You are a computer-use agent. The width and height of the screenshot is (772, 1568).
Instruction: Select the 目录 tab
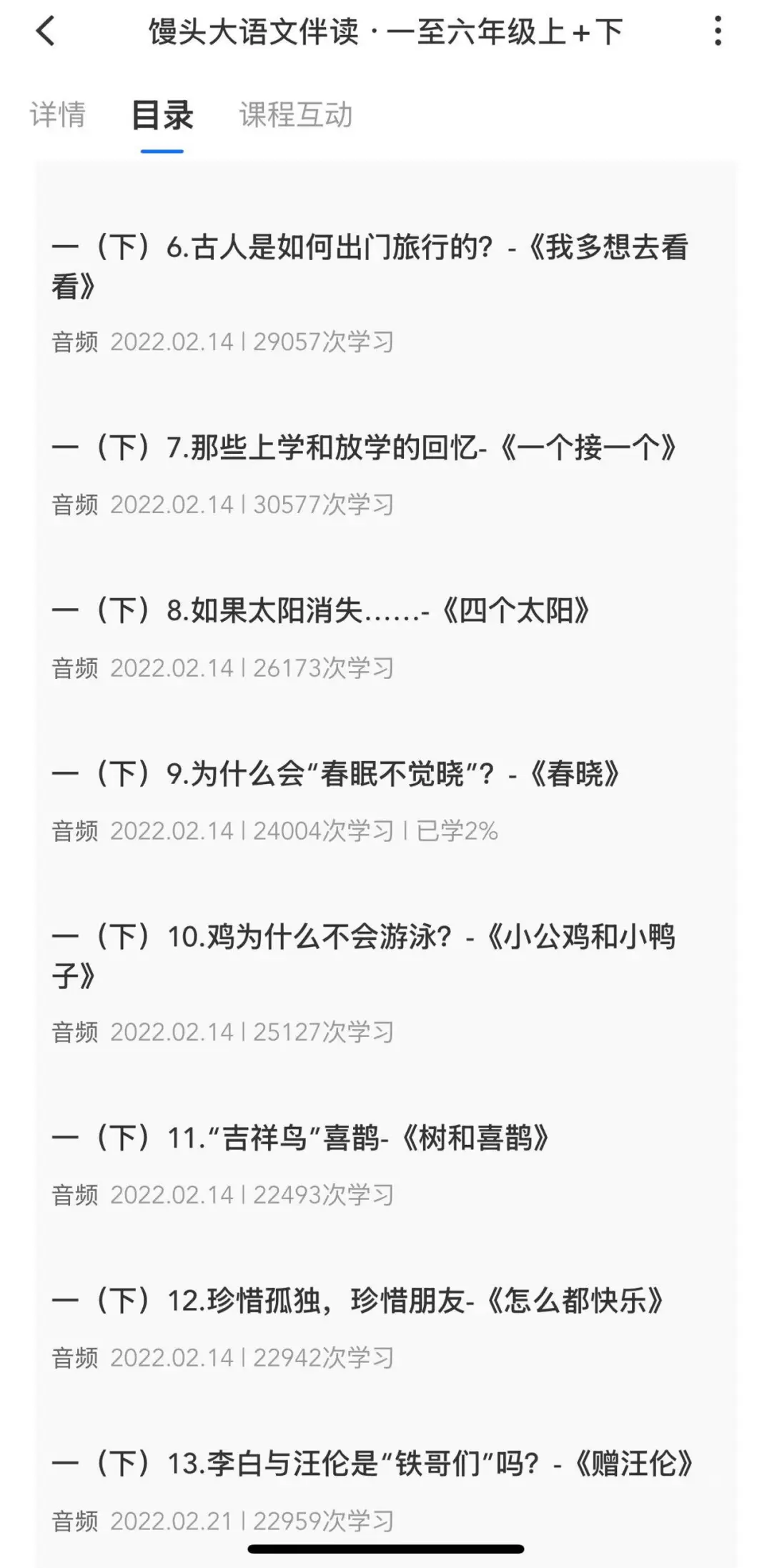pos(162,114)
